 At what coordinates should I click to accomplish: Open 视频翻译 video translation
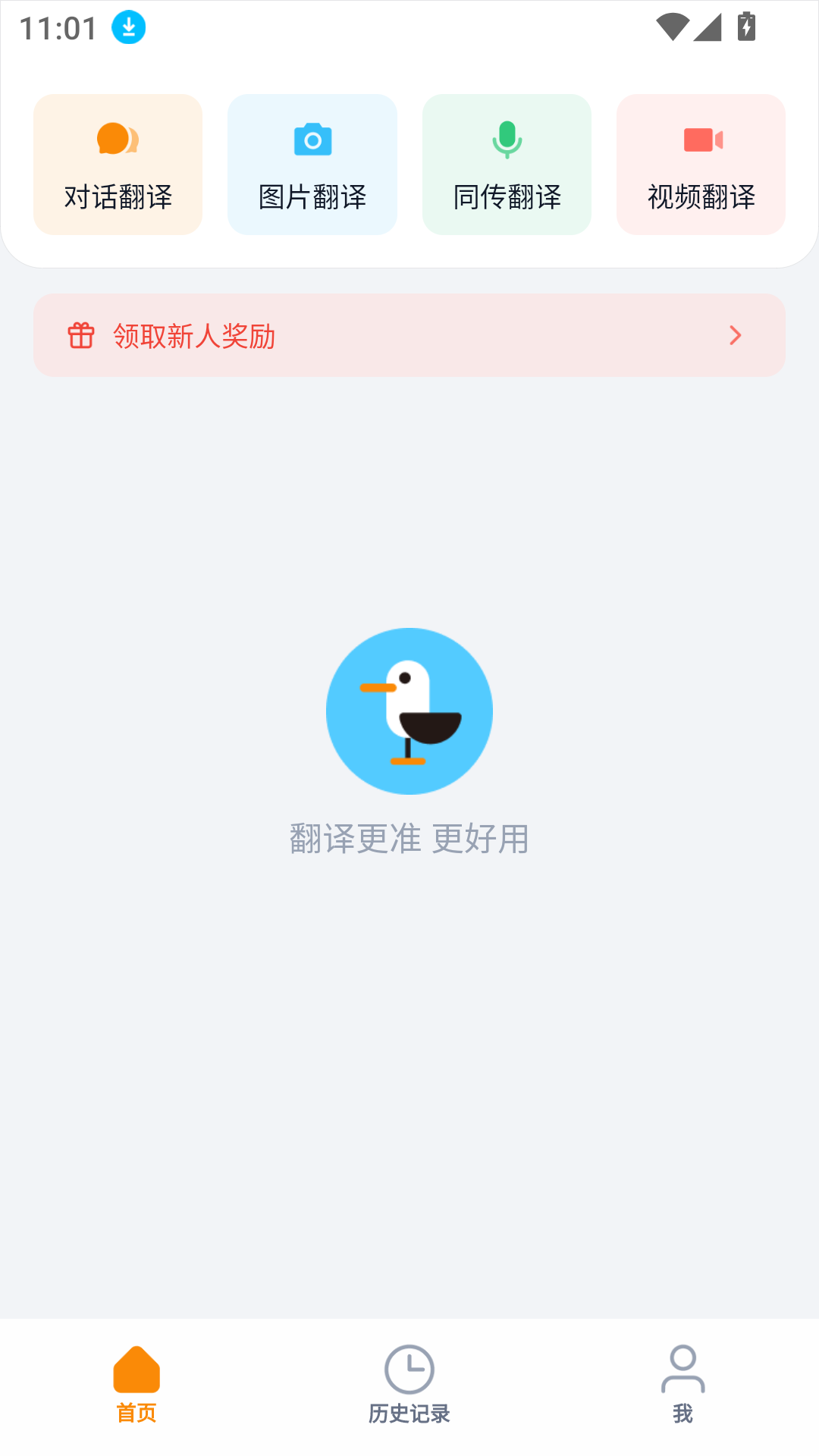[x=700, y=164]
